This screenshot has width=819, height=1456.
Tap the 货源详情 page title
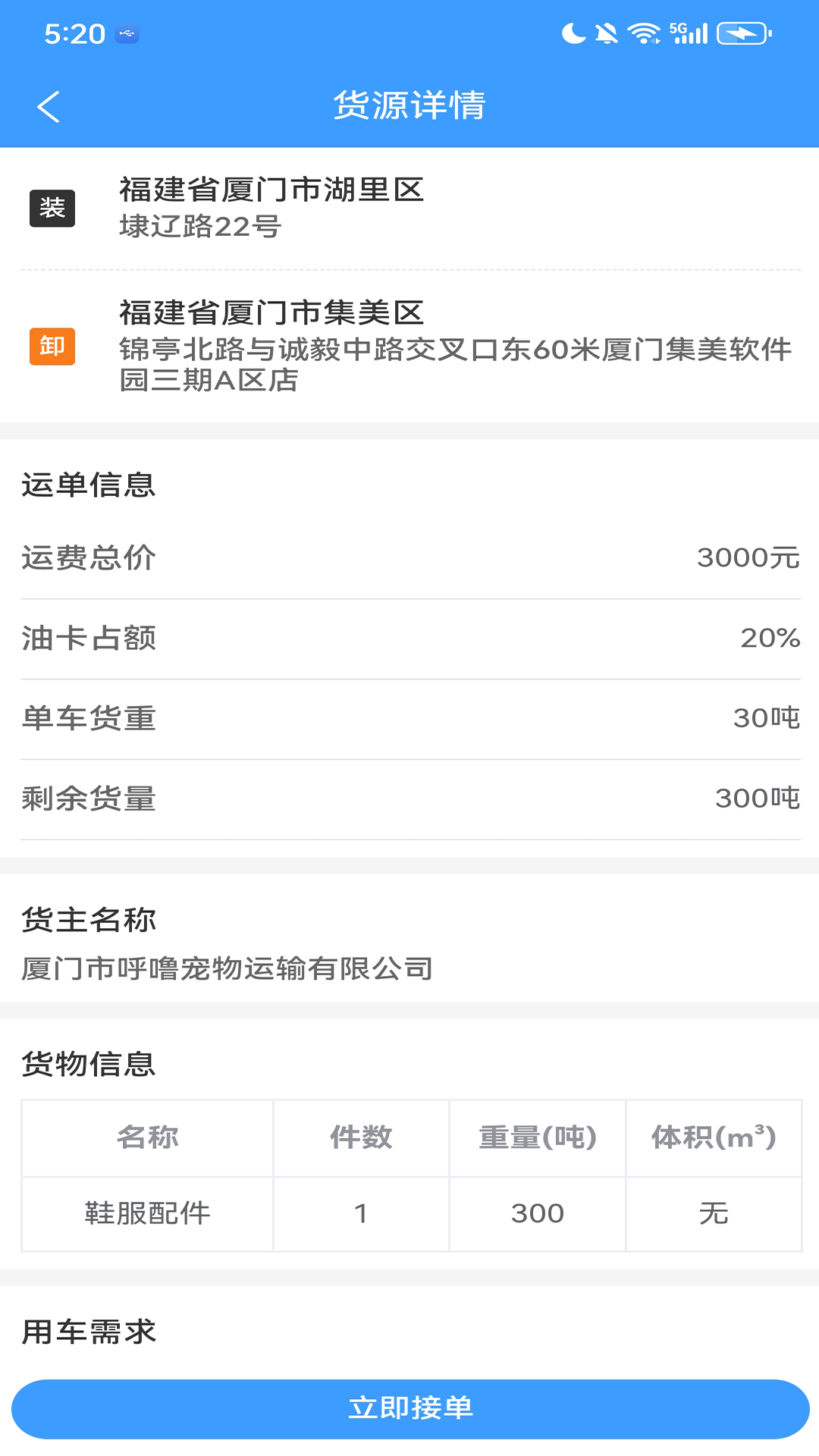coord(409,106)
